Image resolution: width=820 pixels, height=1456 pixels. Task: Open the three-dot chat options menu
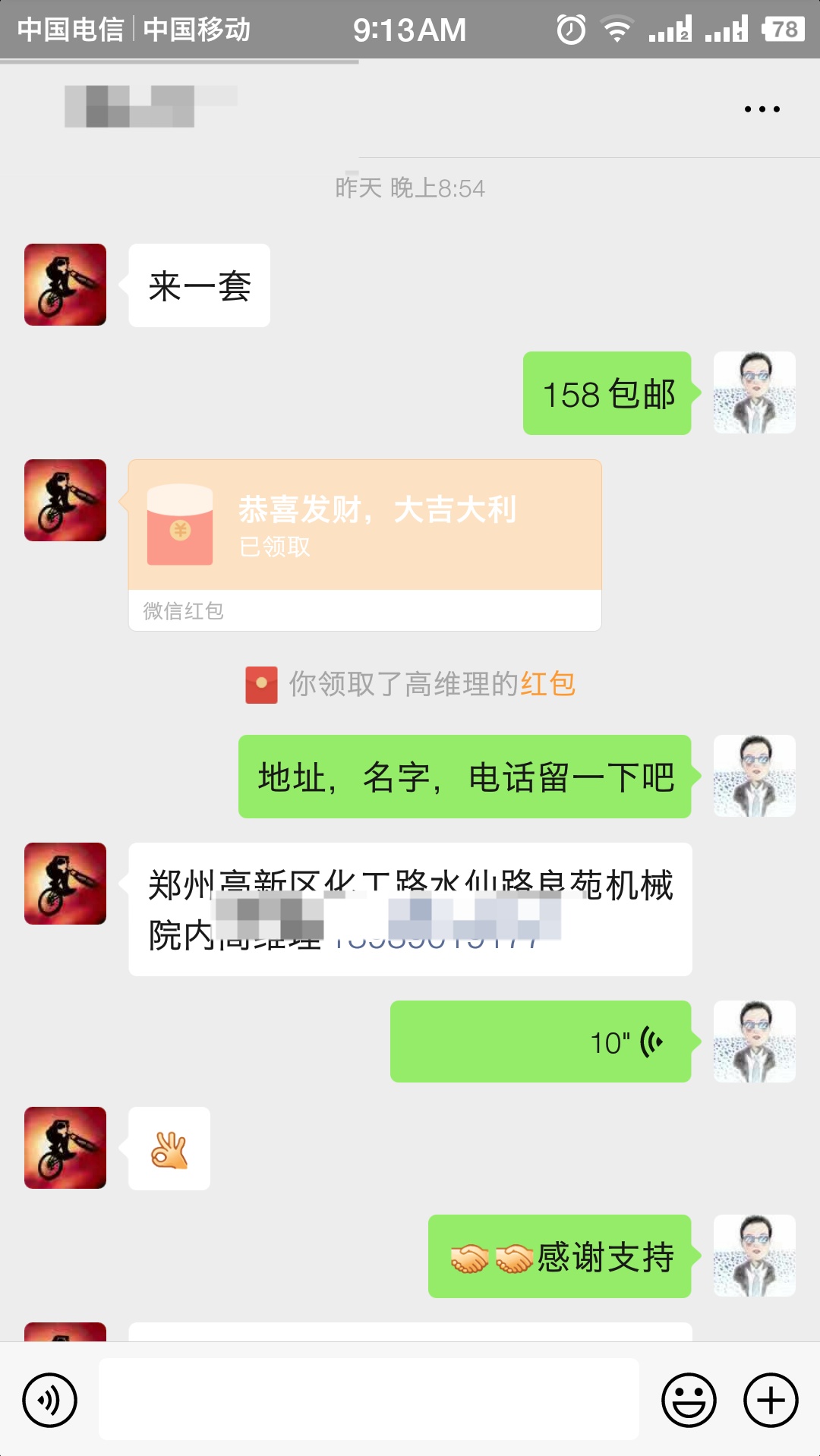[x=762, y=109]
